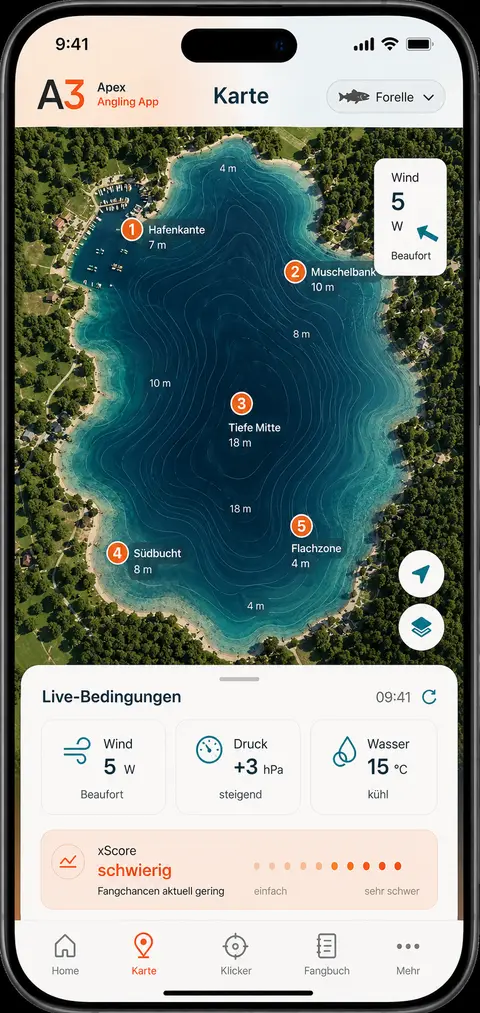Select the Muschelbank spot marker 2
The width and height of the screenshot is (480, 1013).
pyautogui.click(x=295, y=271)
